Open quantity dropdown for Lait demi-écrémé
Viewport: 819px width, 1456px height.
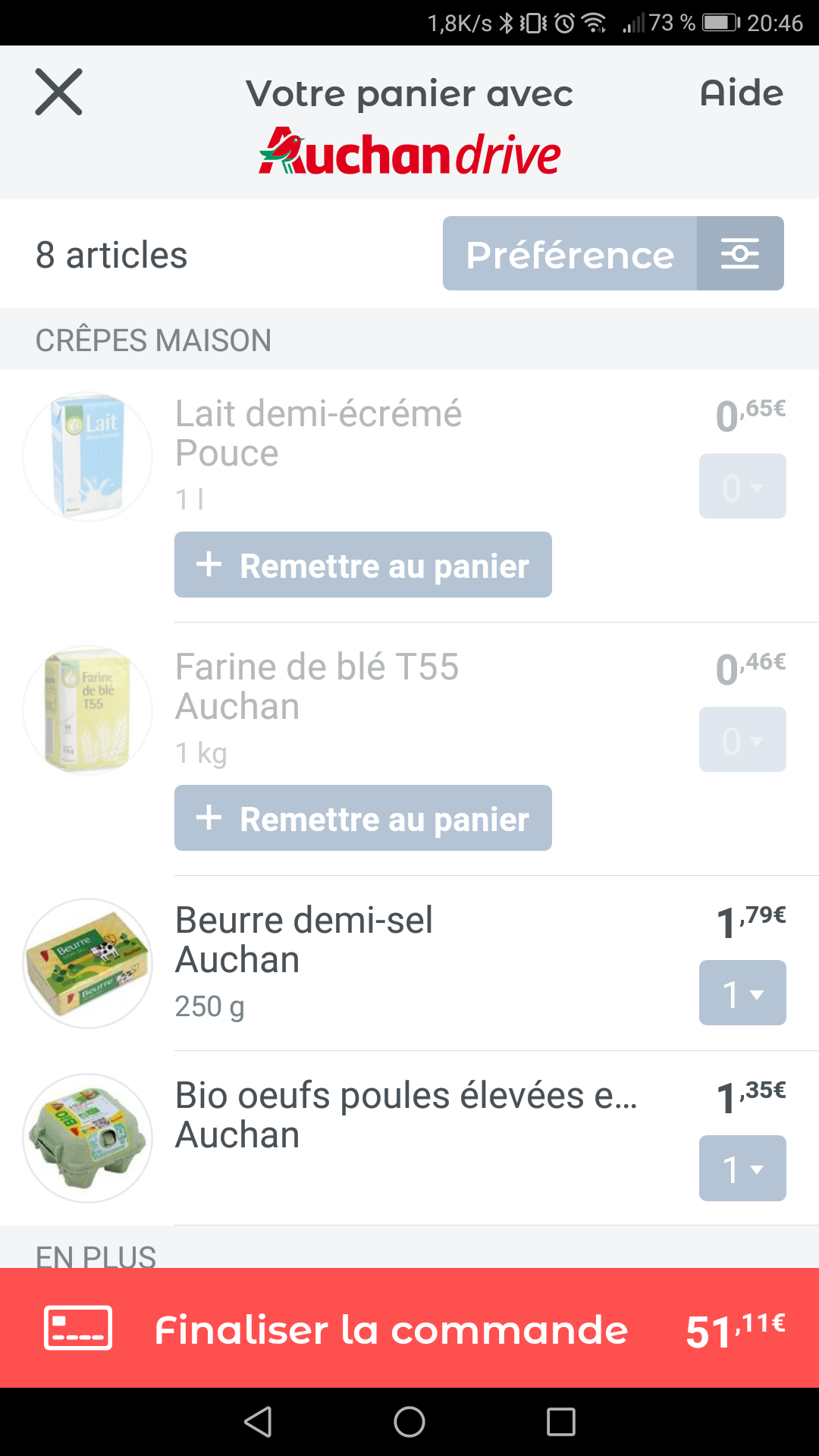click(x=742, y=486)
